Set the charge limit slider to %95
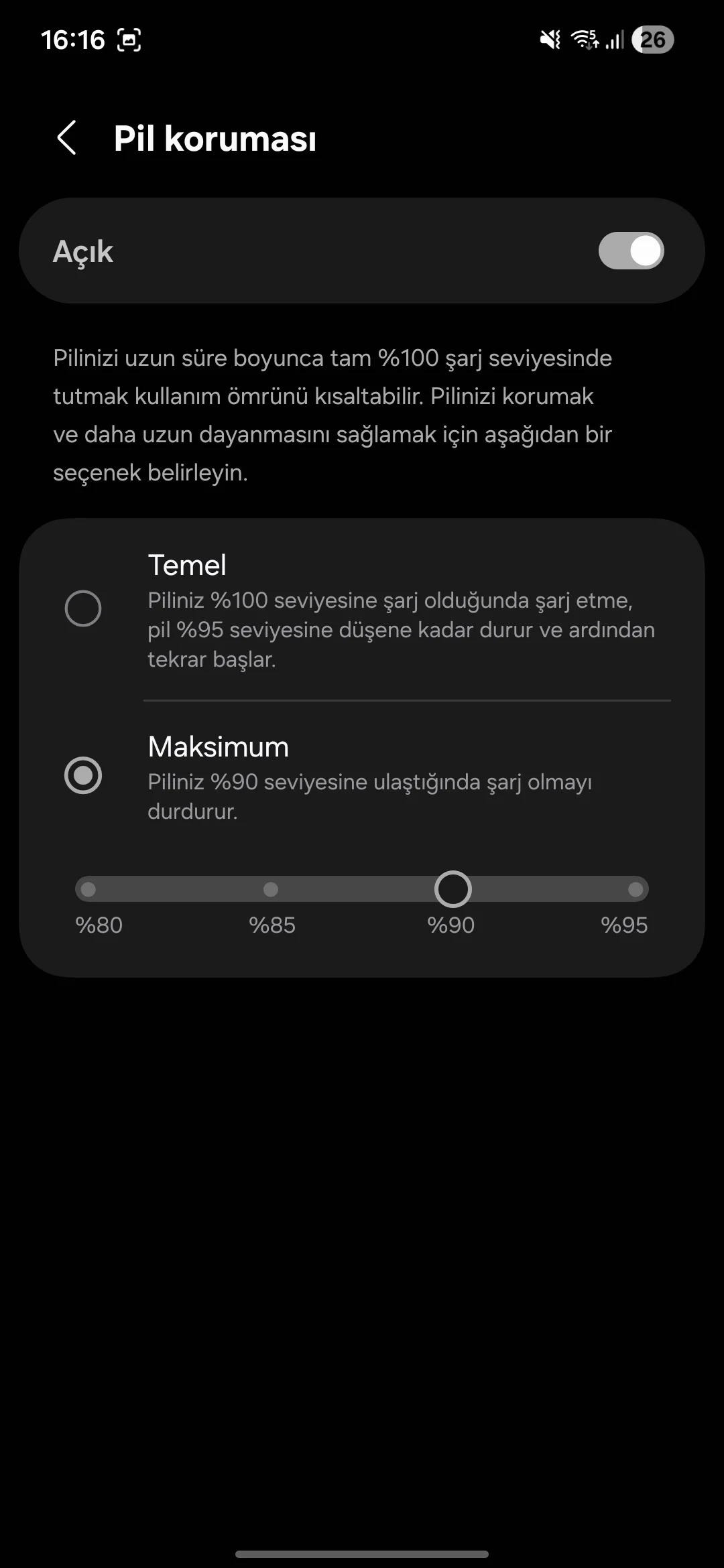This screenshot has width=724, height=1568. click(x=635, y=889)
